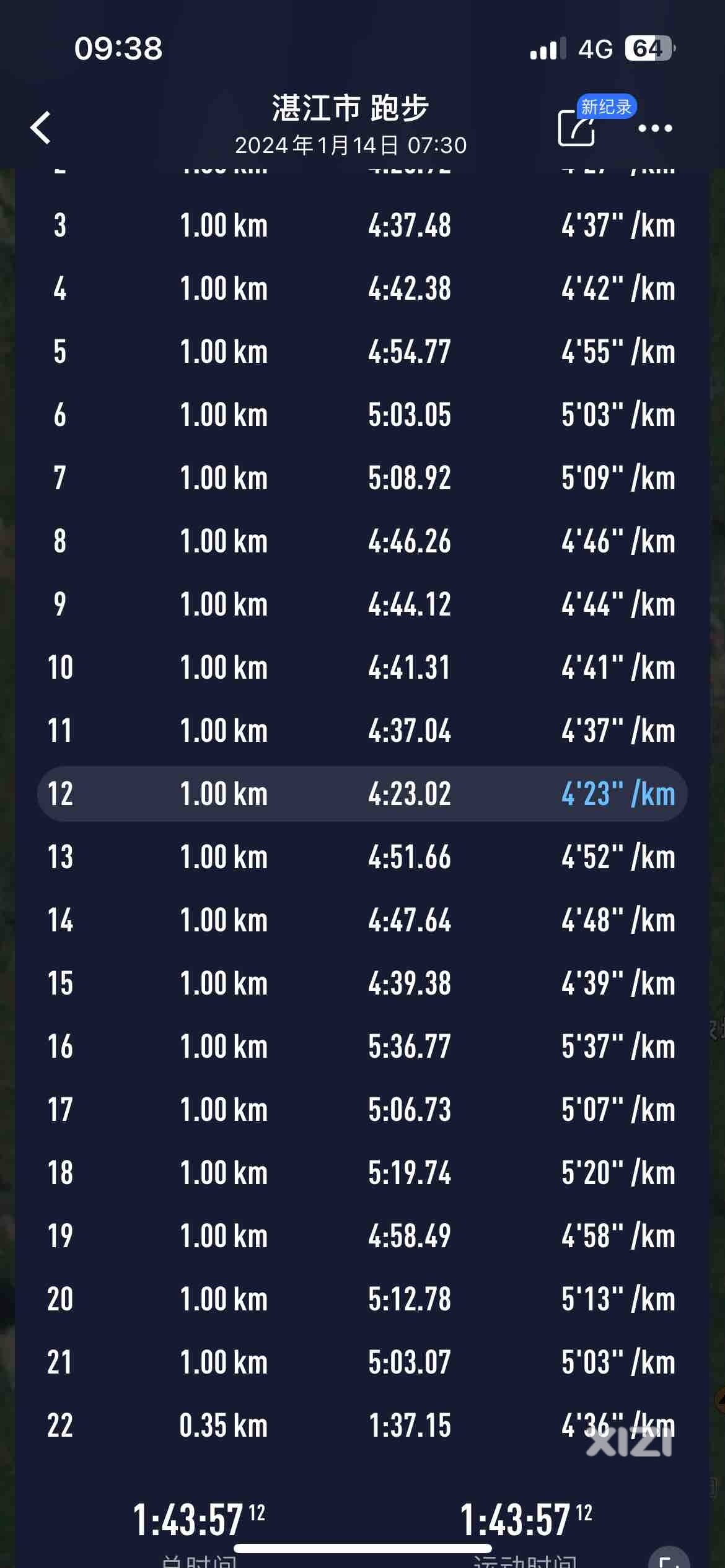Tap the share icon with 新纪录 badge
The height and width of the screenshot is (1568, 725).
point(576,128)
